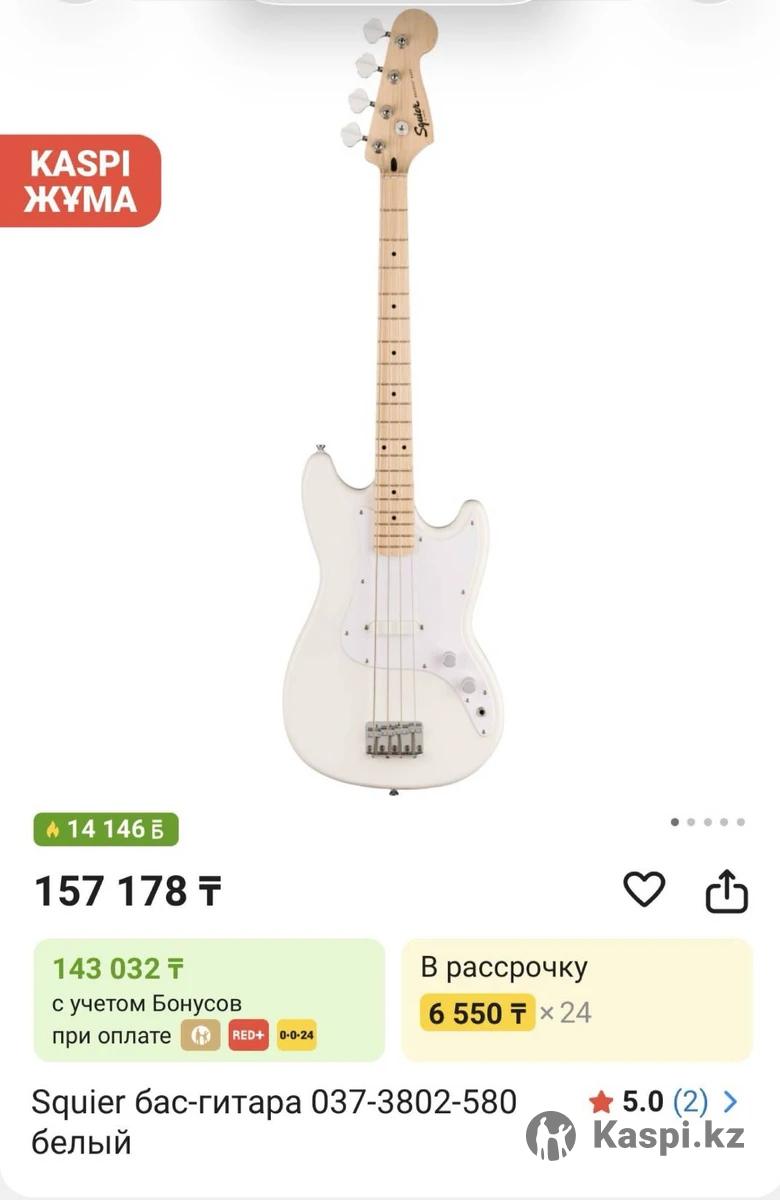Viewport: 780px width, 1200px height.
Task: Share this product listing
Action: pyautogui.click(x=727, y=890)
